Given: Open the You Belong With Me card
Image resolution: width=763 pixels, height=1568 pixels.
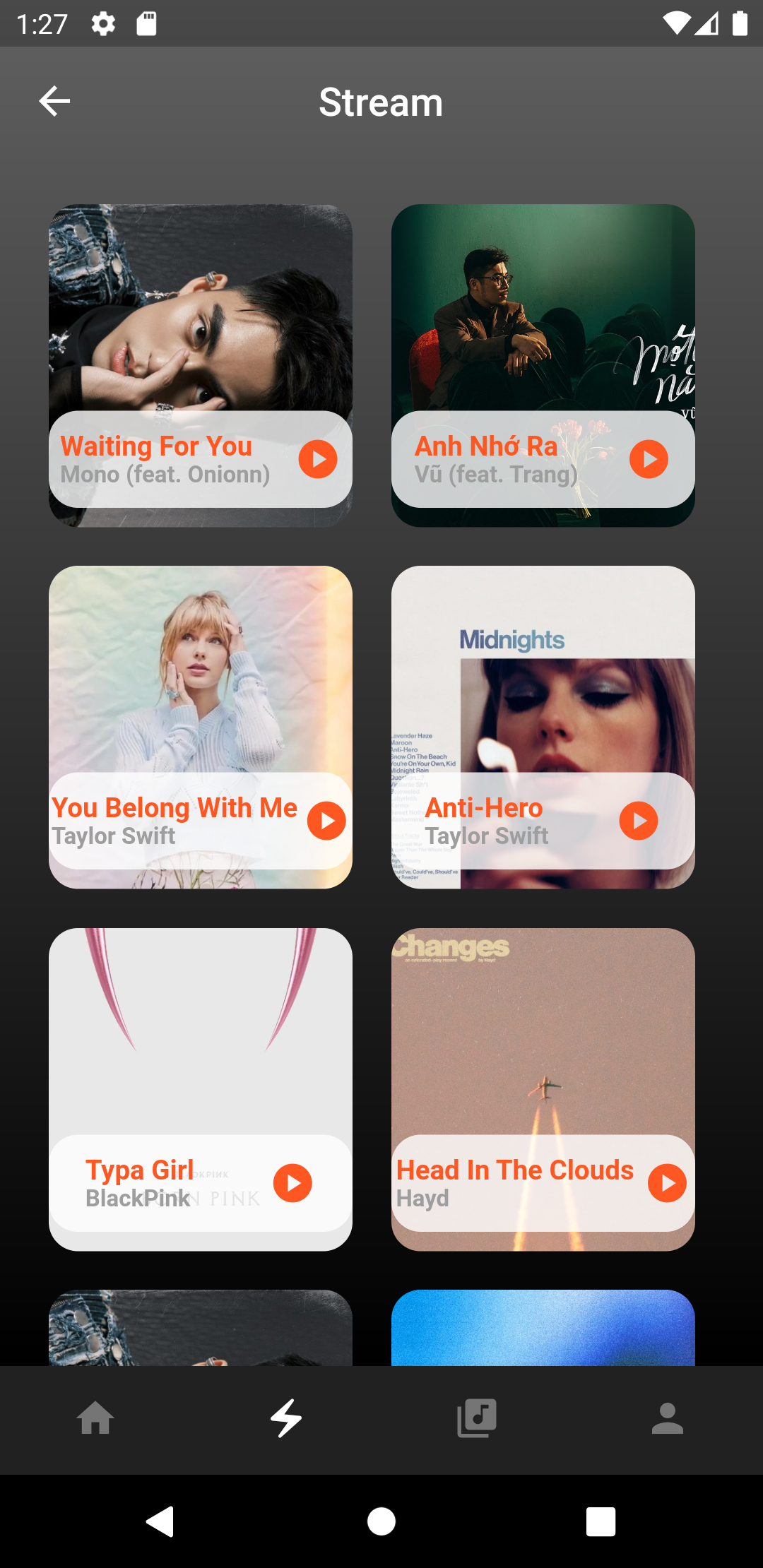Looking at the screenshot, I should coord(201,671).
